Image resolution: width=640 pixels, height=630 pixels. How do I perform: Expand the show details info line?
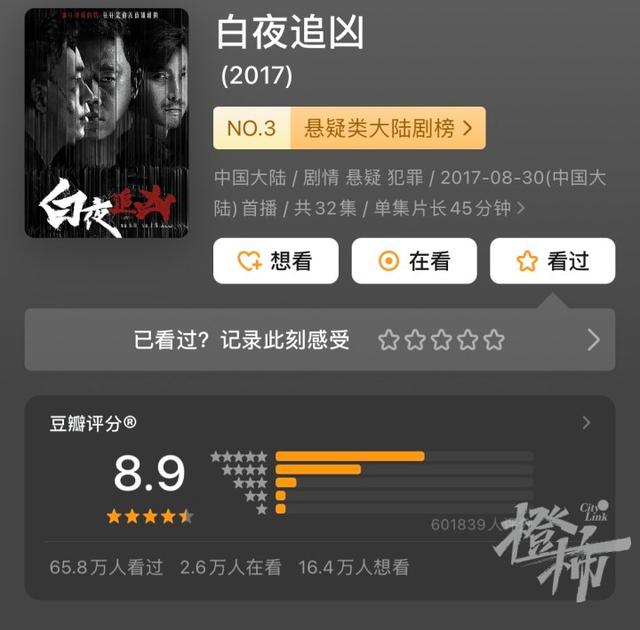(521, 209)
